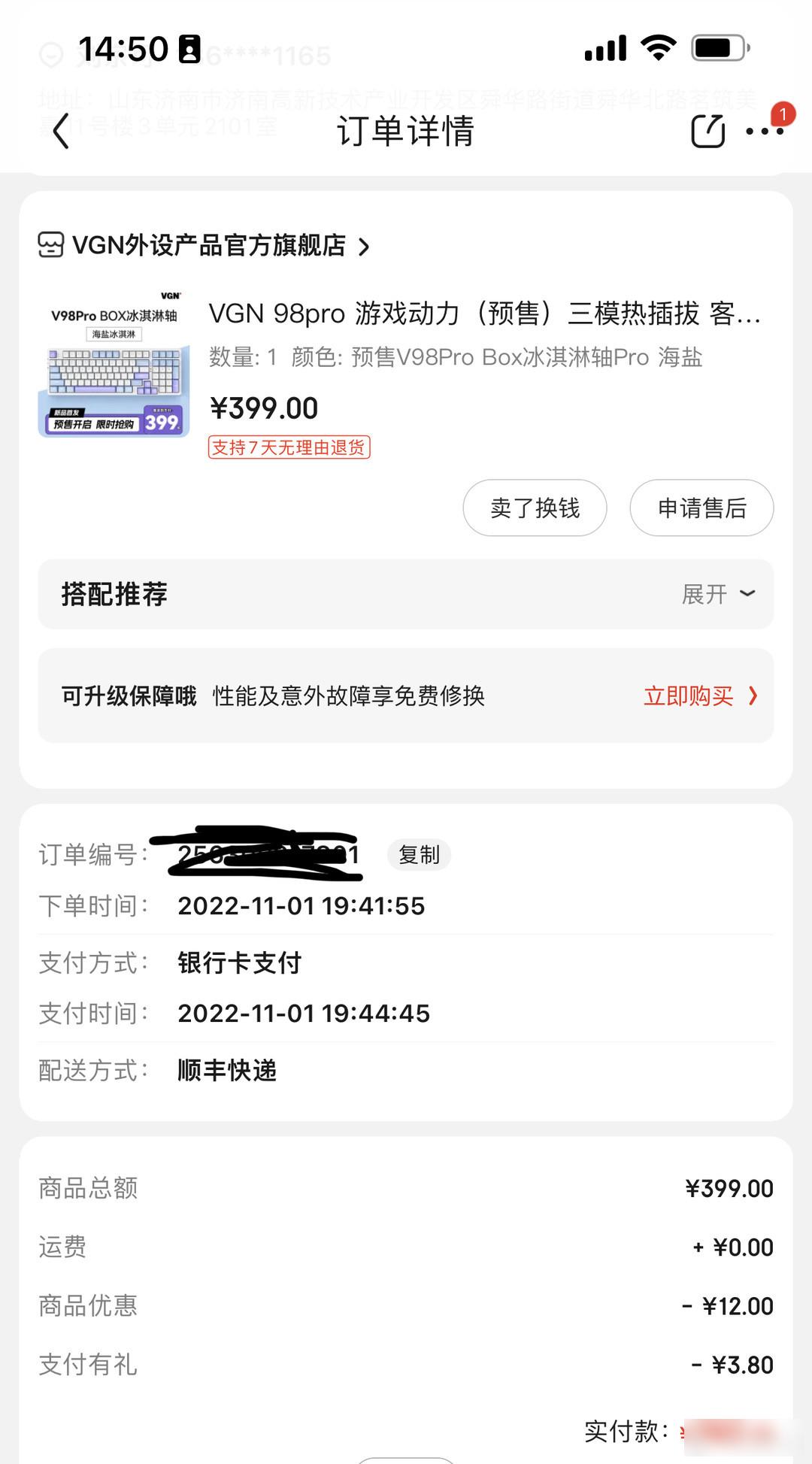Copy the order number with 复制
The width and height of the screenshot is (812, 1464).
419,855
